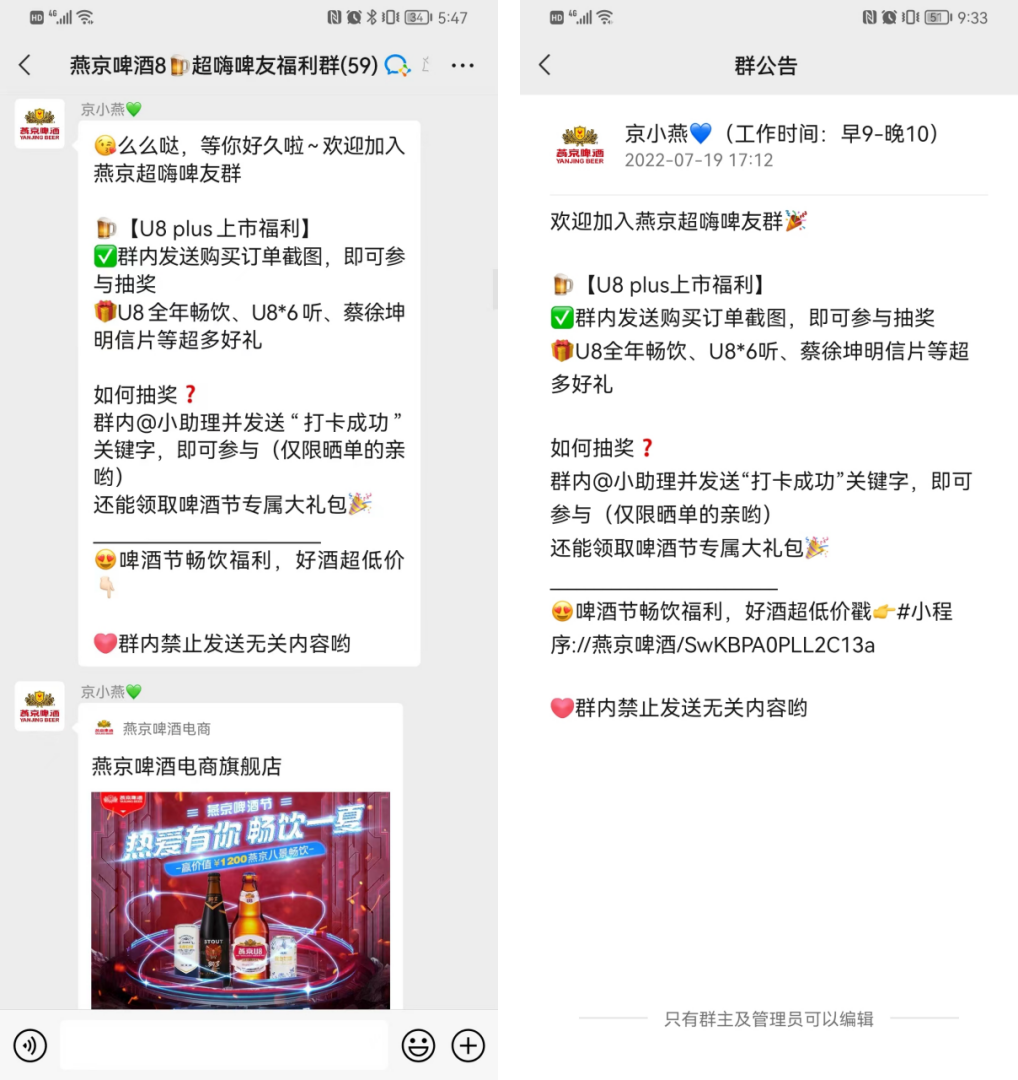1018x1080 pixels.
Task: Open the 燕京啤酒电商旗舰店 mini program card
Action: click(241, 860)
